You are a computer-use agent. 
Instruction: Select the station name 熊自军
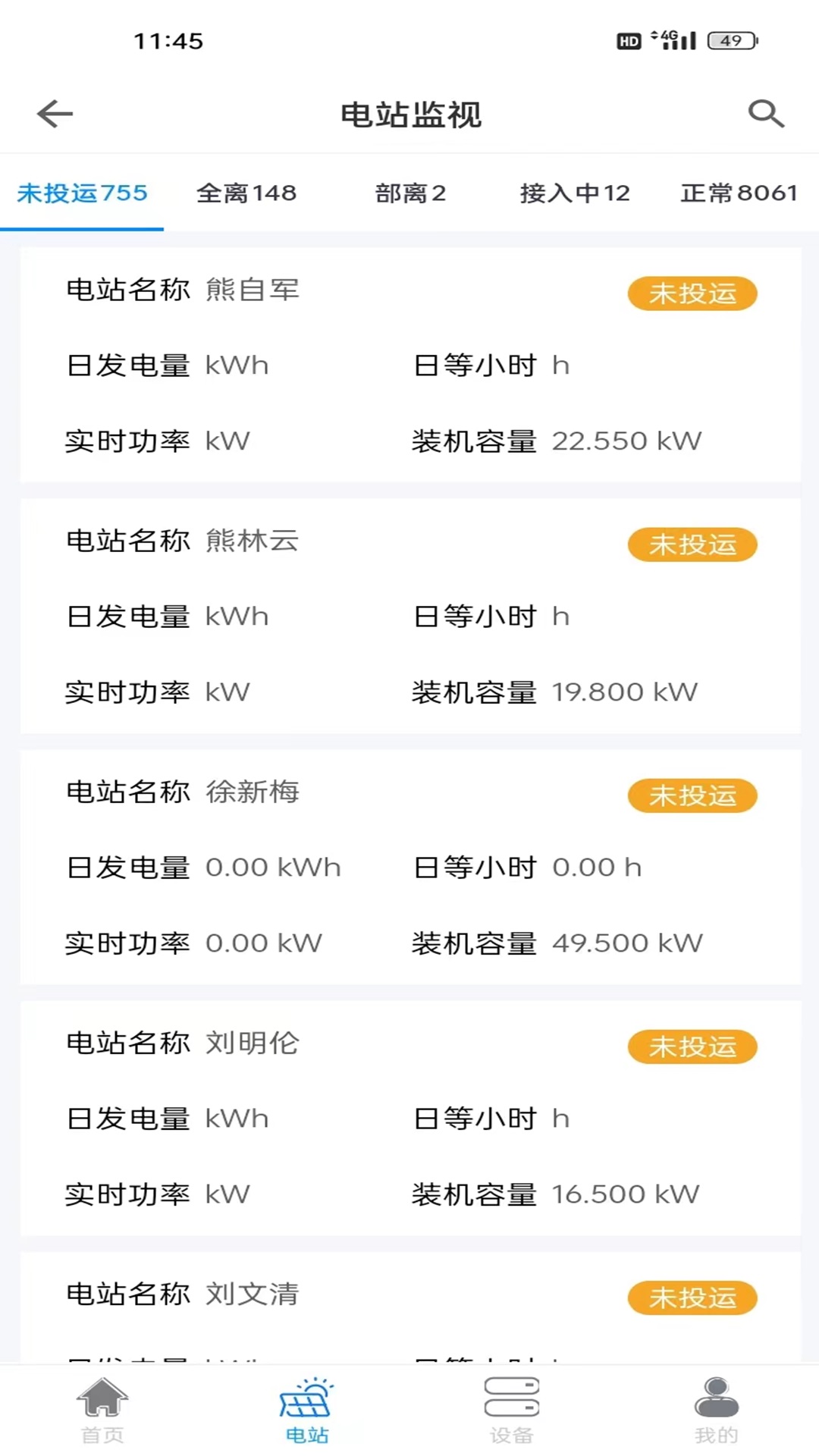253,290
